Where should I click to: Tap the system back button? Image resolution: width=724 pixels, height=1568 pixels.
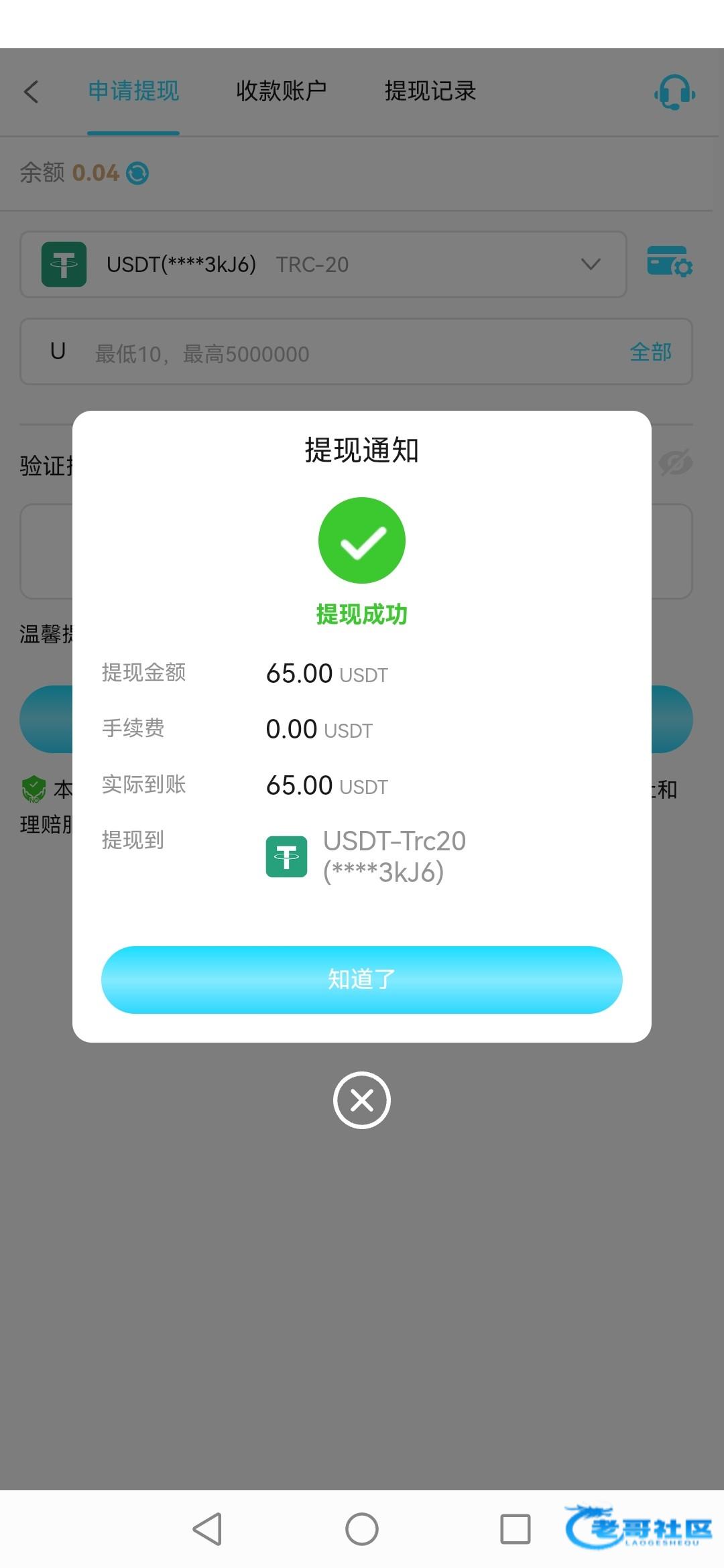pyautogui.click(x=207, y=1529)
